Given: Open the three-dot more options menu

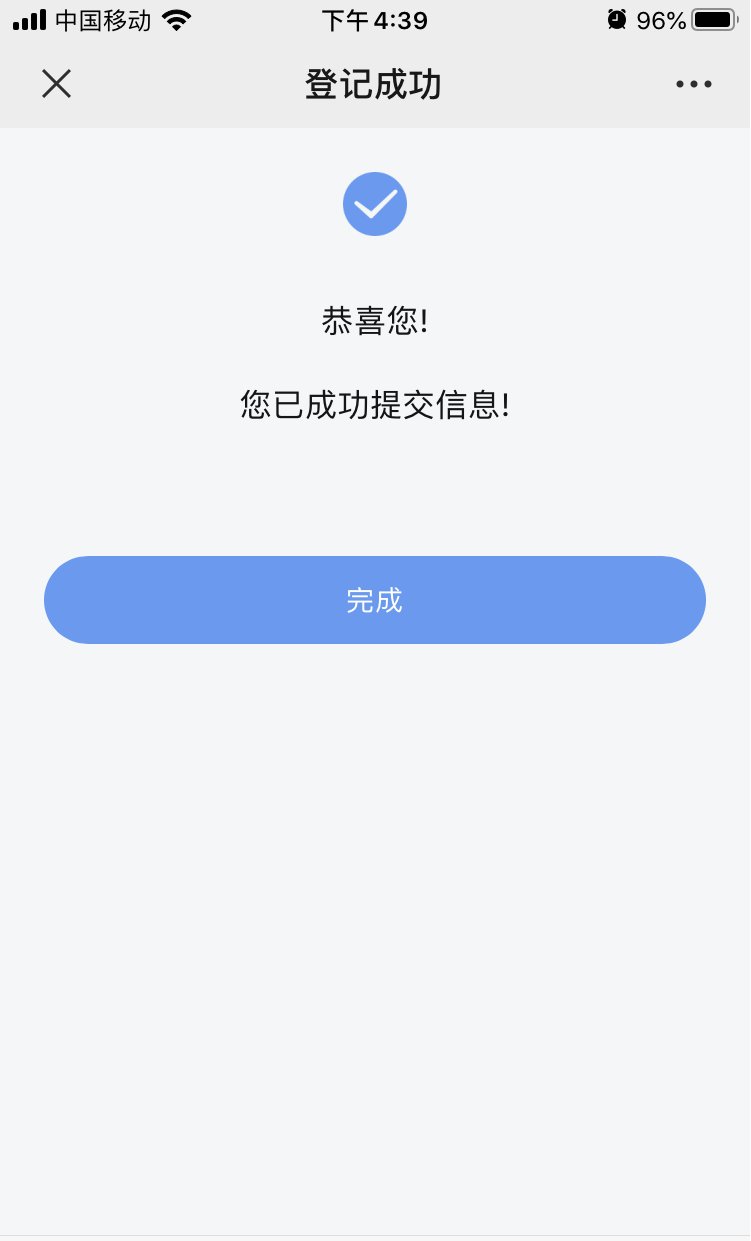Looking at the screenshot, I should [x=693, y=85].
